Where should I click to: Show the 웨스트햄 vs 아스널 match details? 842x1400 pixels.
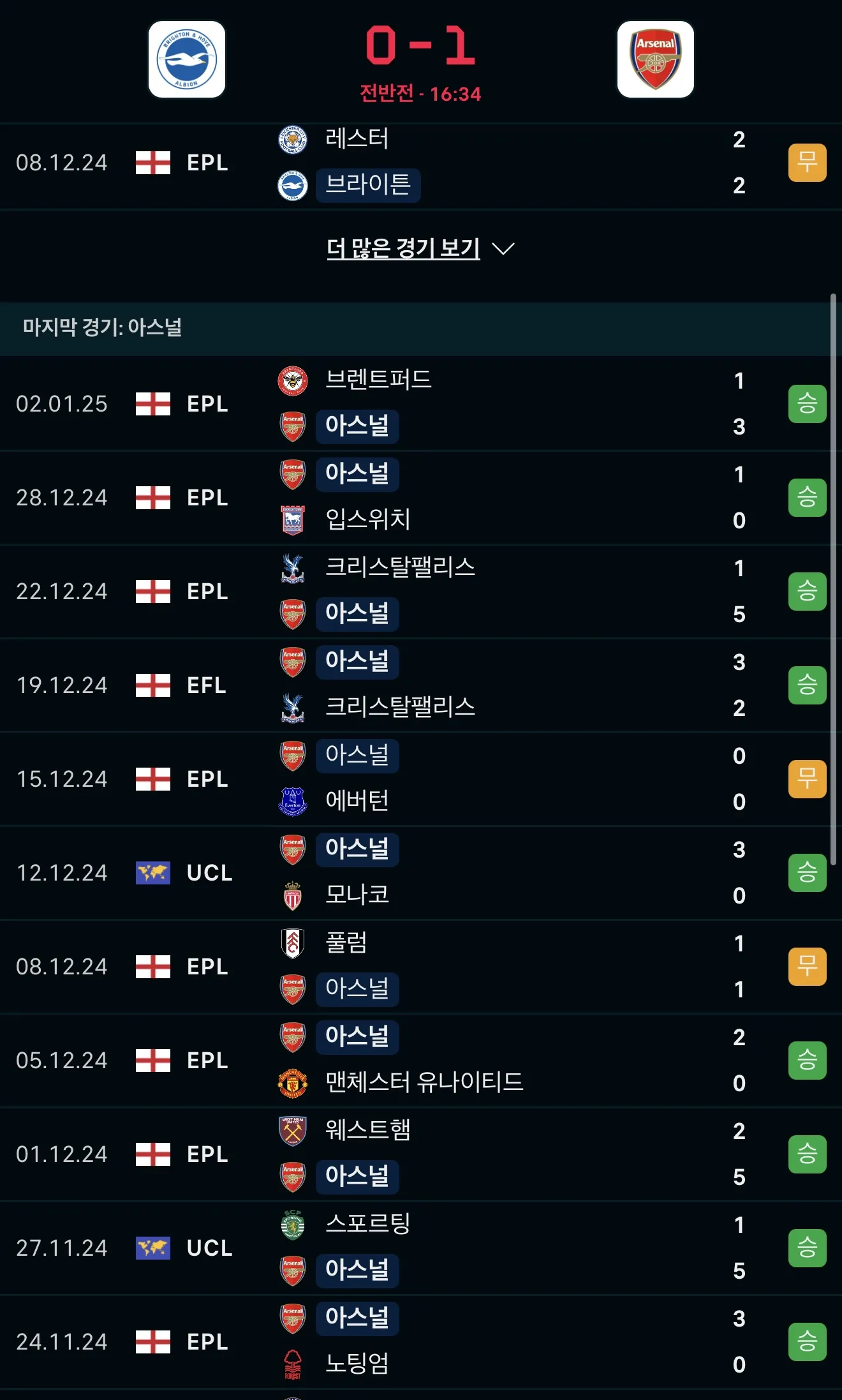tap(421, 1154)
